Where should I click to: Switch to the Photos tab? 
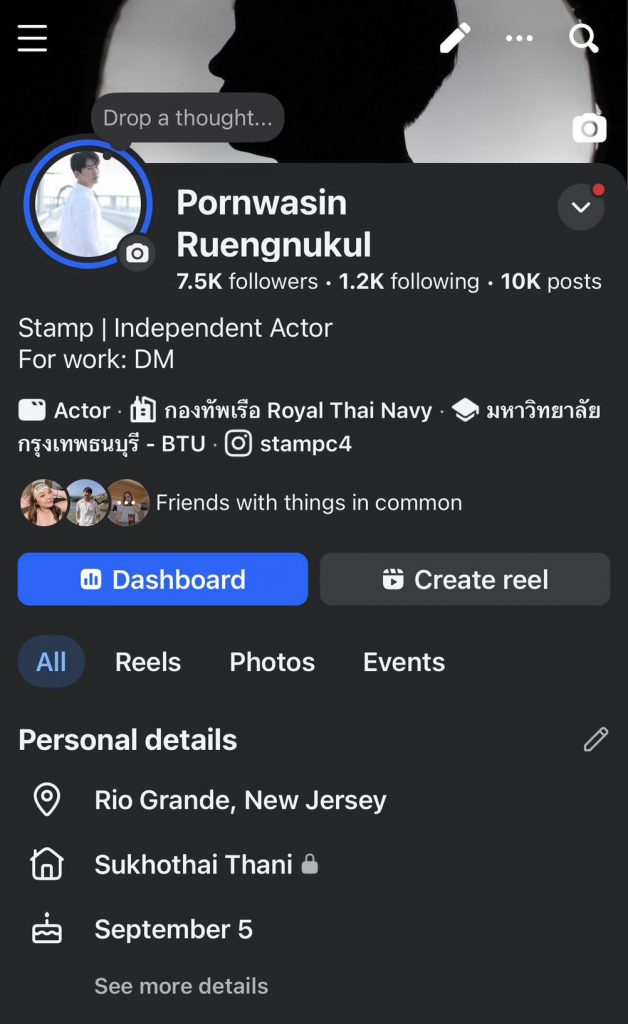pyautogui.click(x=272, y=662)
